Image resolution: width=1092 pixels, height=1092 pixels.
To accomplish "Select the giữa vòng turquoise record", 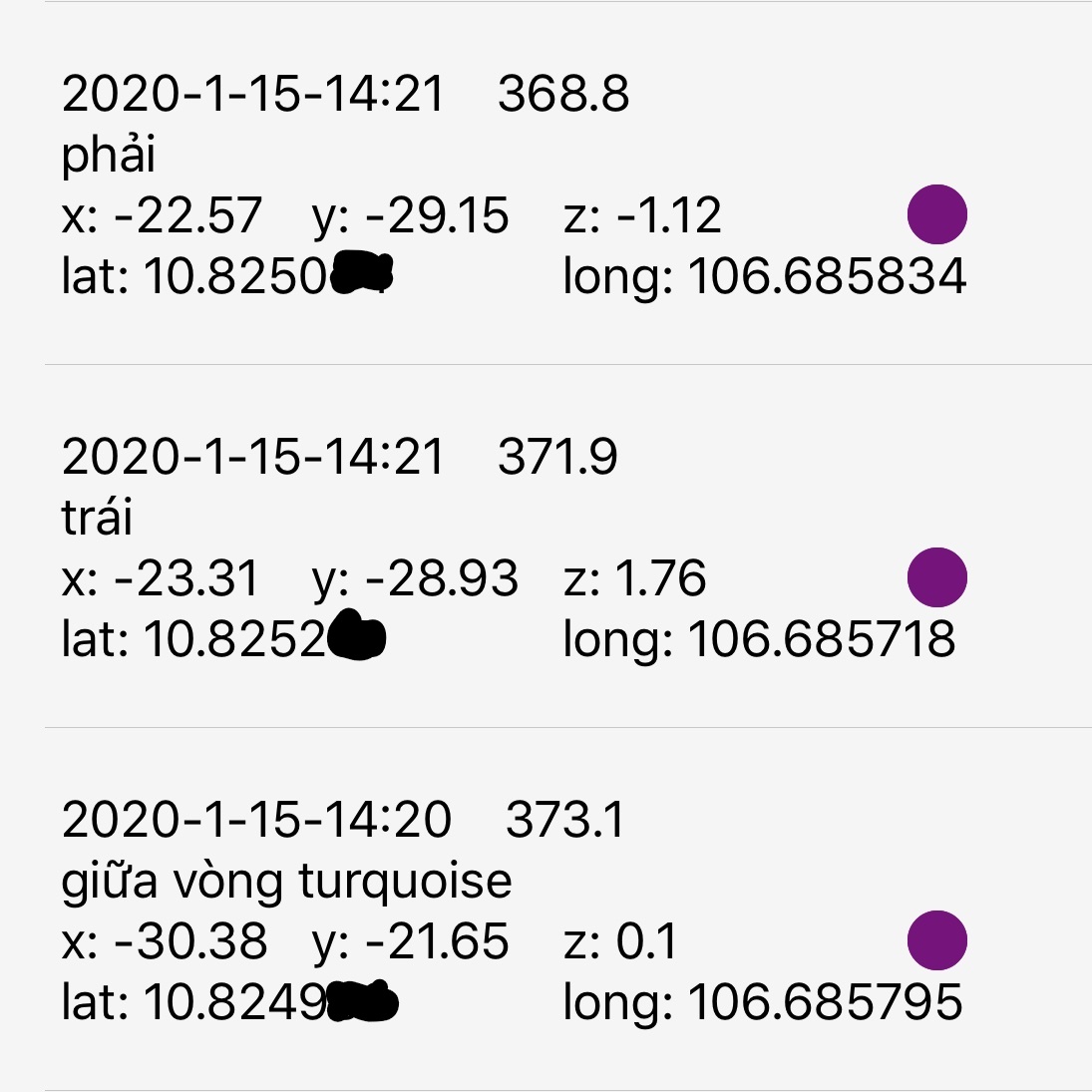I will [286, 882].
